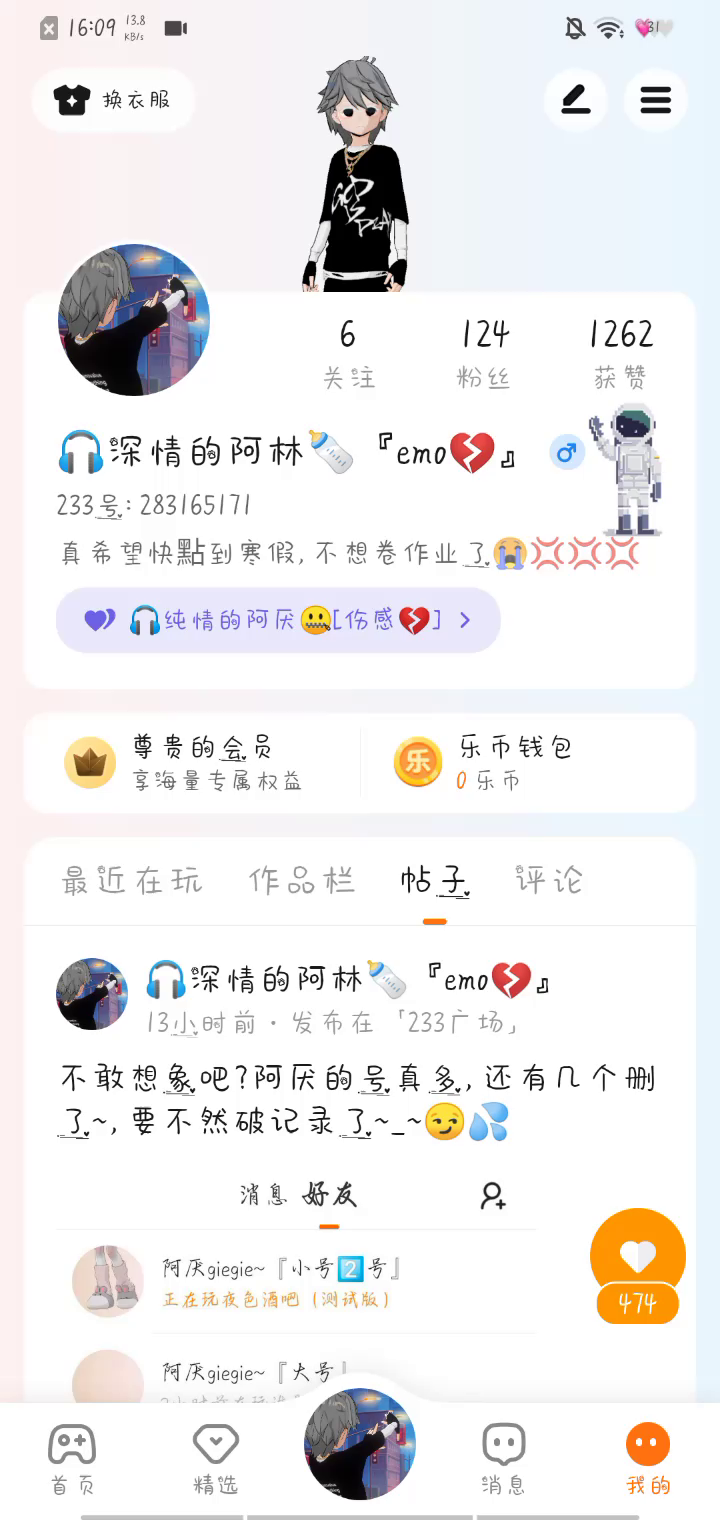720x1520 pixels.
Task: Switch to the 最近在玩 tab
Action: tap(132, 881)
